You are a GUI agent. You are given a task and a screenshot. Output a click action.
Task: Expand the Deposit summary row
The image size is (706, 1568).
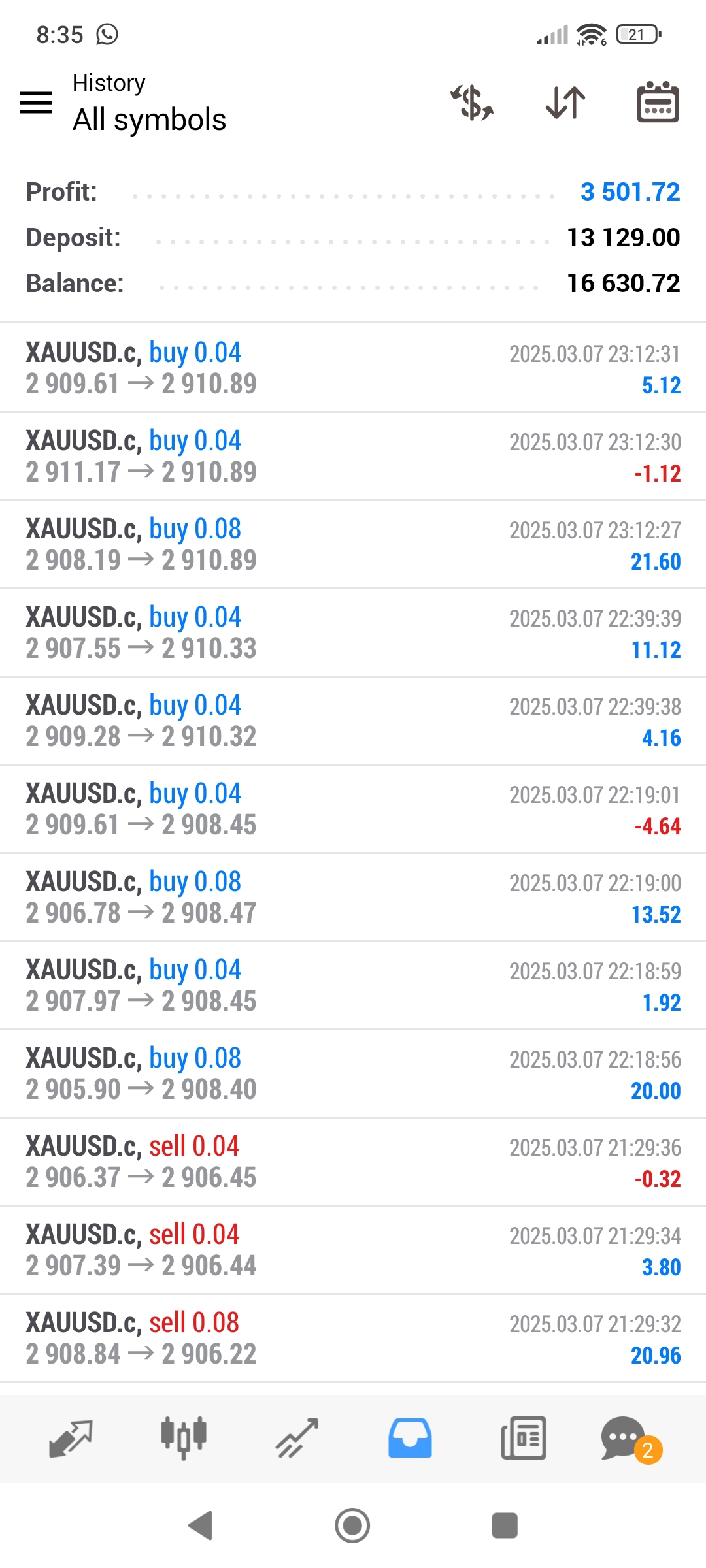(353, 237)
